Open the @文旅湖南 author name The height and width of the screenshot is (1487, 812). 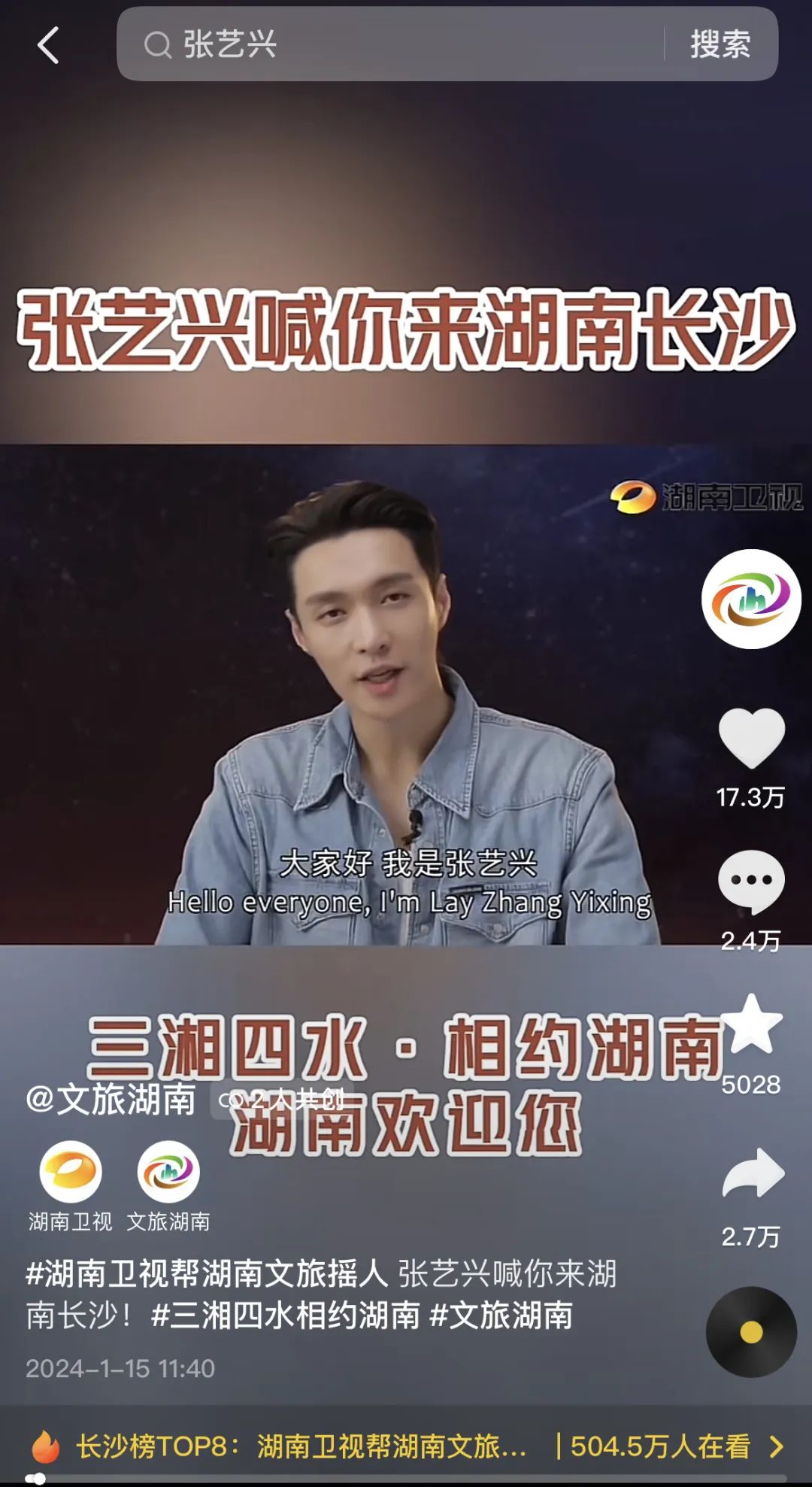tap(111, 1100)
